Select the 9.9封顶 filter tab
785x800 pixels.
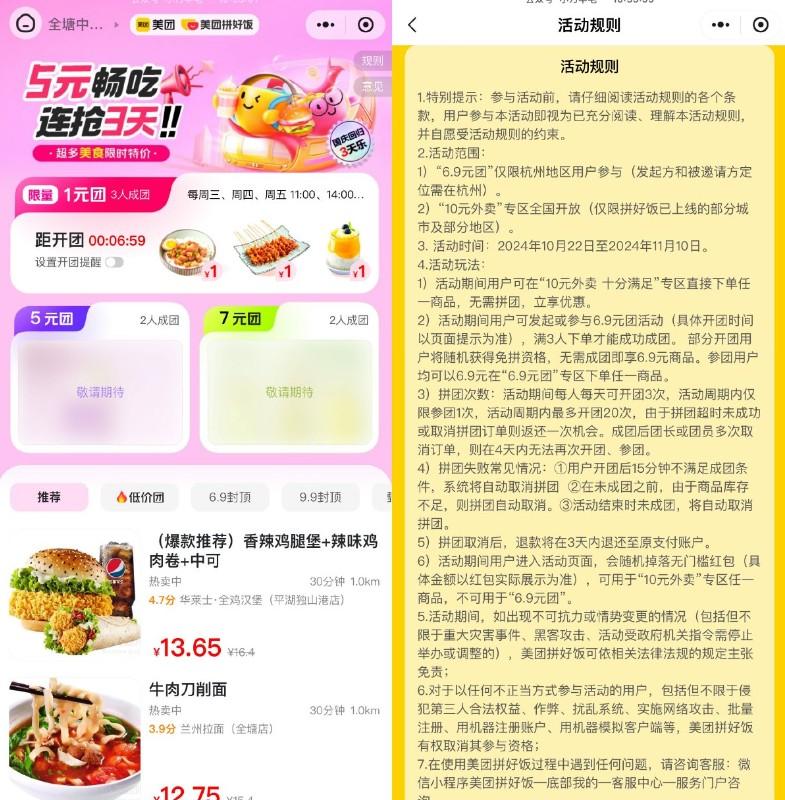320,496
